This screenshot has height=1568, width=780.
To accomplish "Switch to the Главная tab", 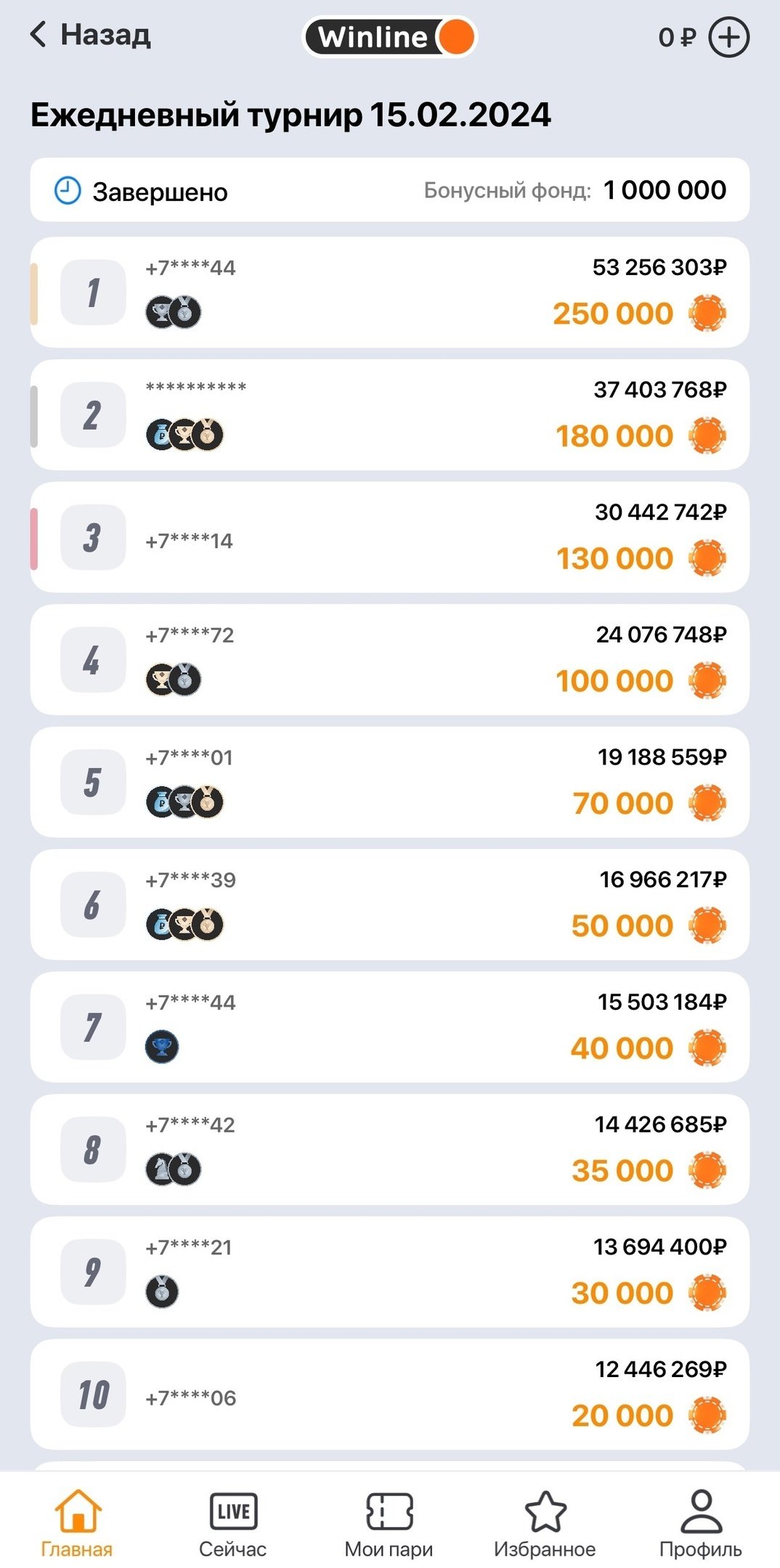I will click(x=77, y=1523).
